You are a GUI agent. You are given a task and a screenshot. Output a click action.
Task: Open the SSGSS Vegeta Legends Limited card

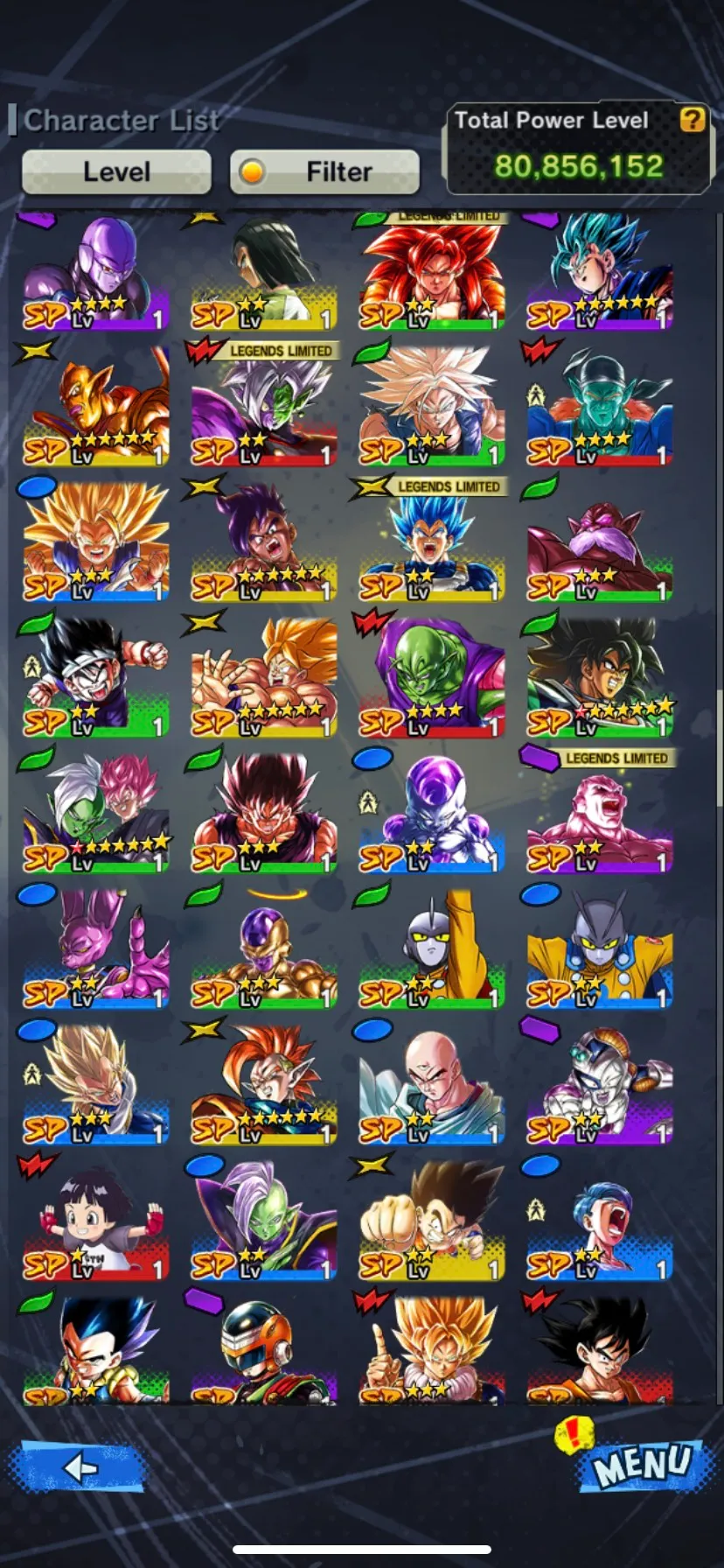pyautogui.click(x=430, y=542)
